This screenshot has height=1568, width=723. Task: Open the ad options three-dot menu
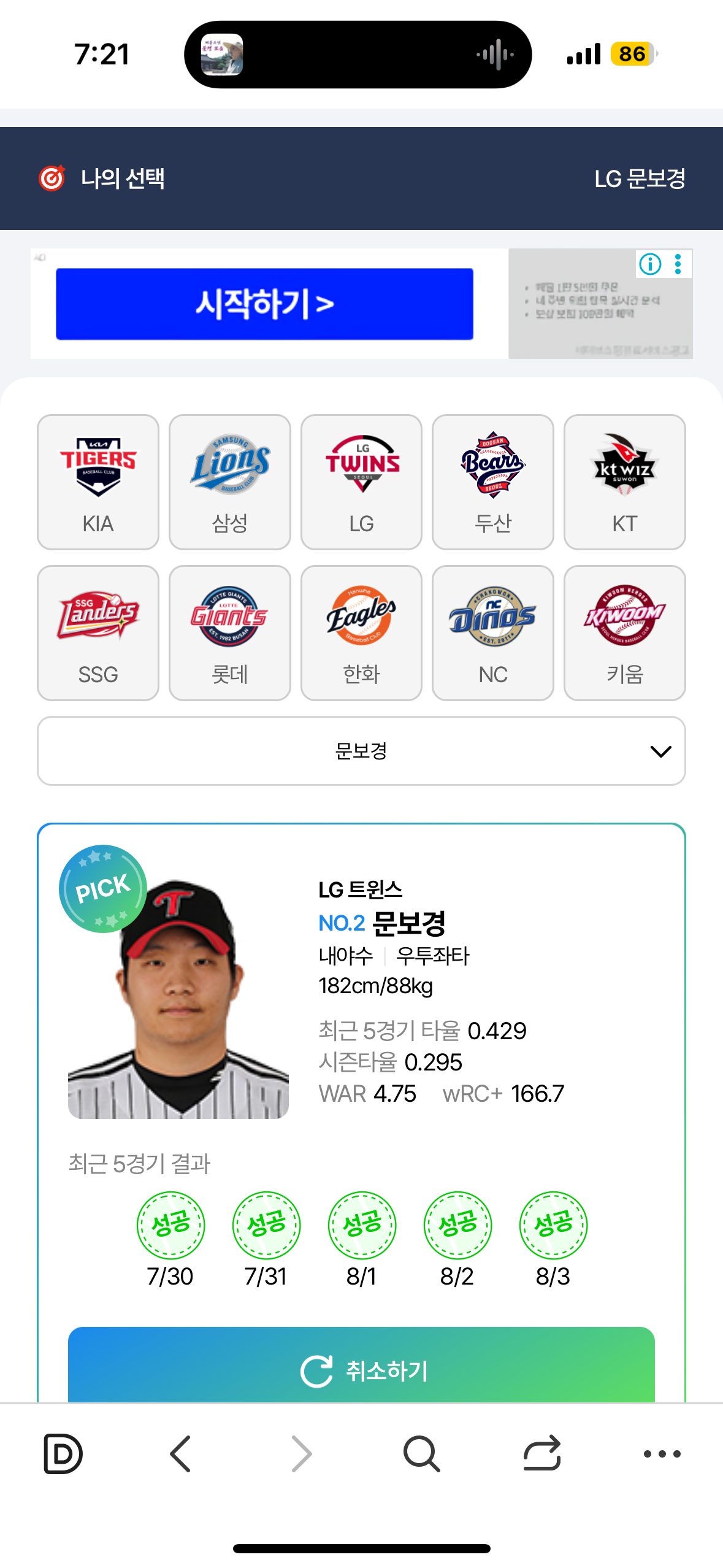[x=678, y=264]
